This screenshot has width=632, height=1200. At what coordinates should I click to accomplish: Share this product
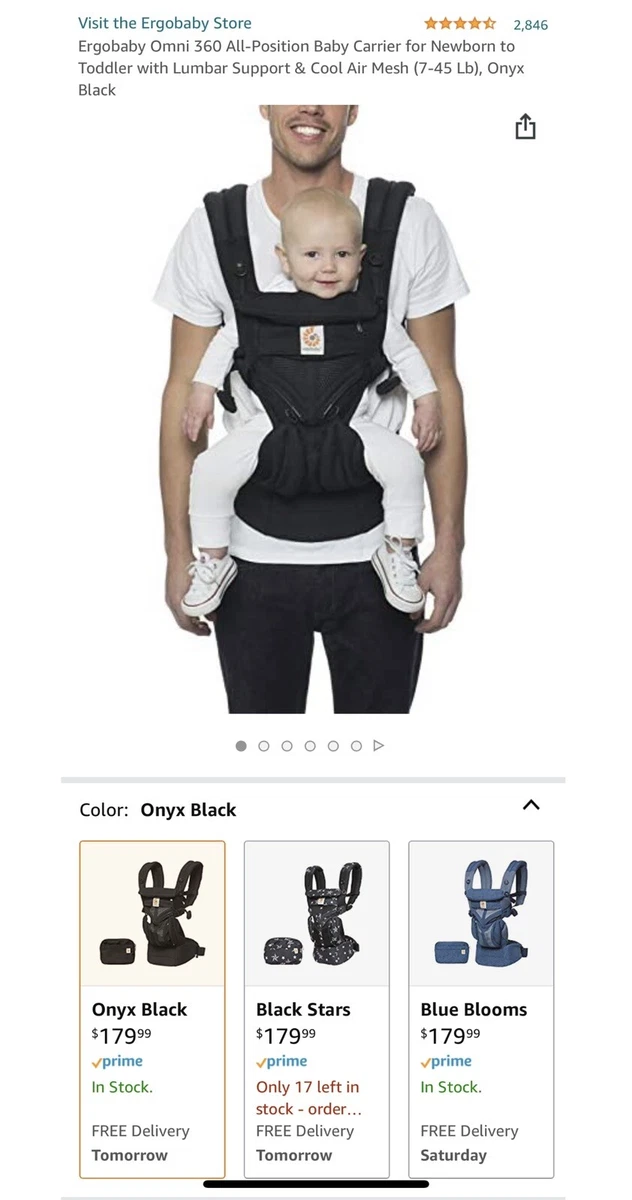525,127
